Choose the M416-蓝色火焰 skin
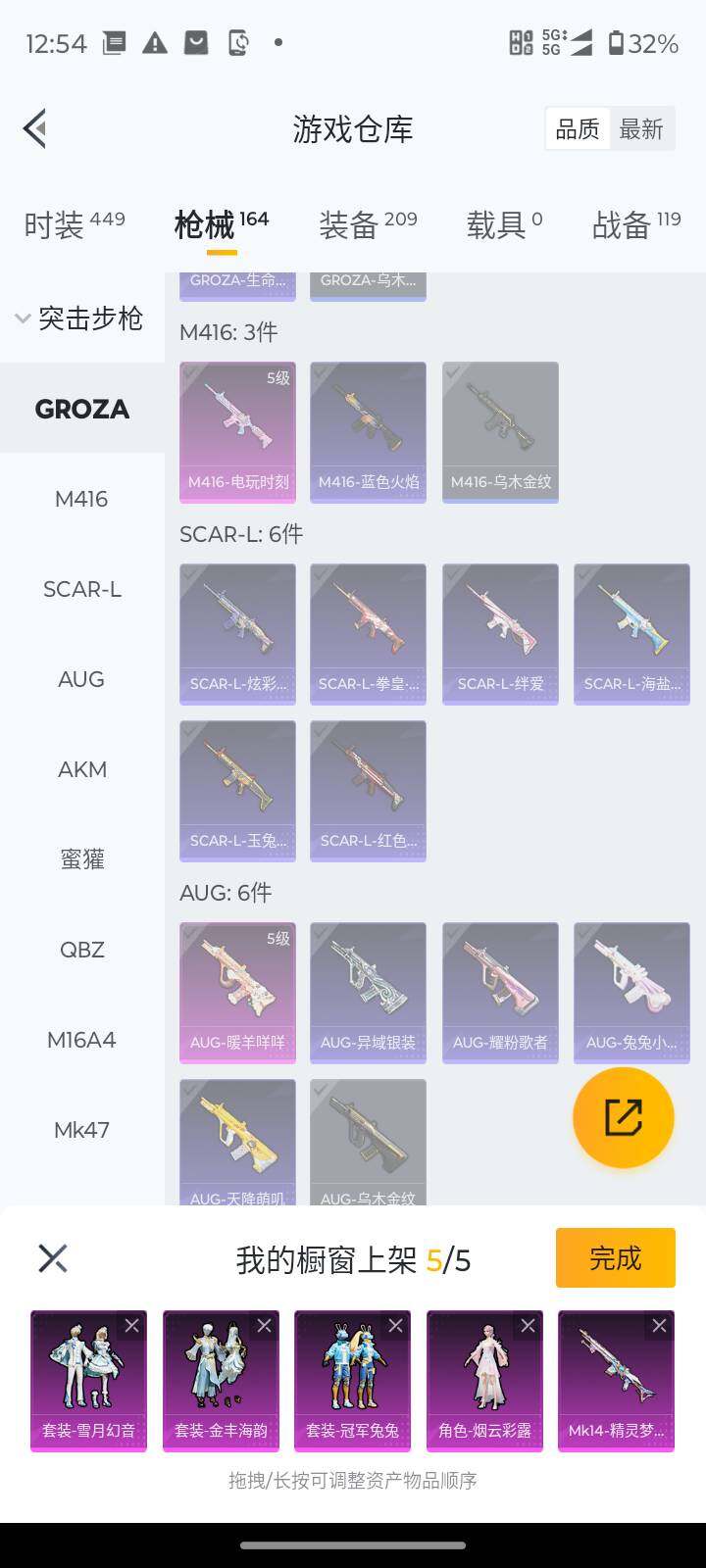The image size is (706, 1568). (x=368, y=431)
